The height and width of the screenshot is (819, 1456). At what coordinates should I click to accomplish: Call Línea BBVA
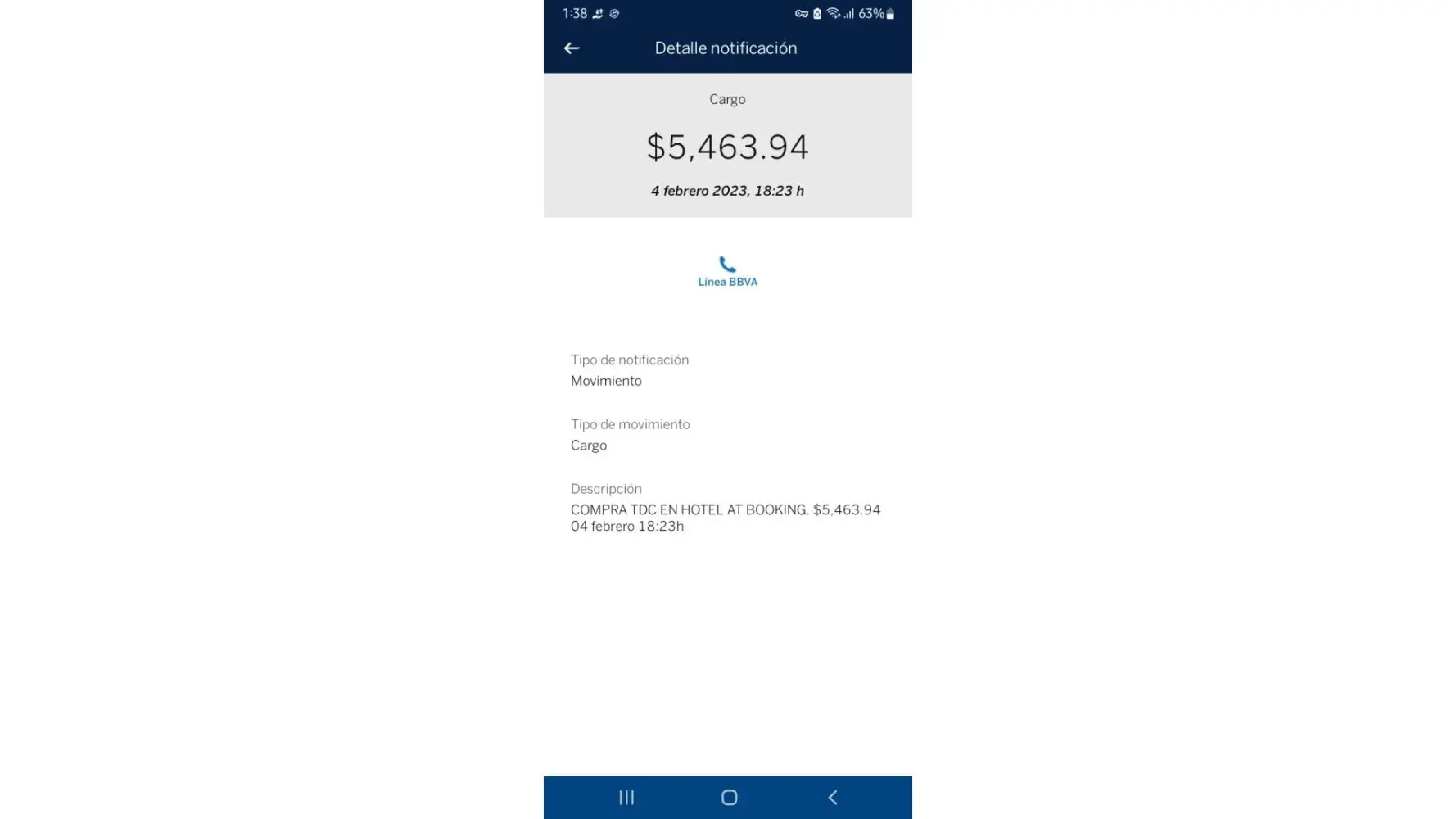click(727, 271)
